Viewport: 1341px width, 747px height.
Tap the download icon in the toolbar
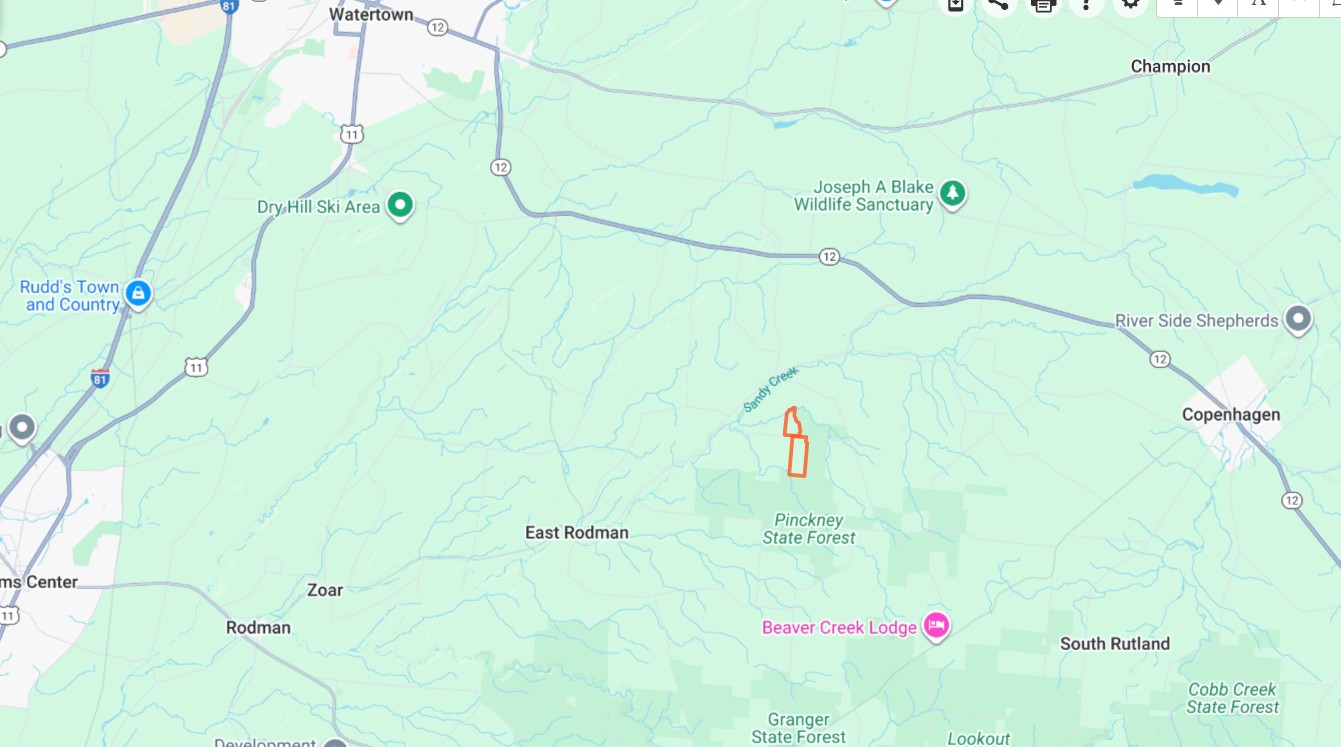(955, 3)
